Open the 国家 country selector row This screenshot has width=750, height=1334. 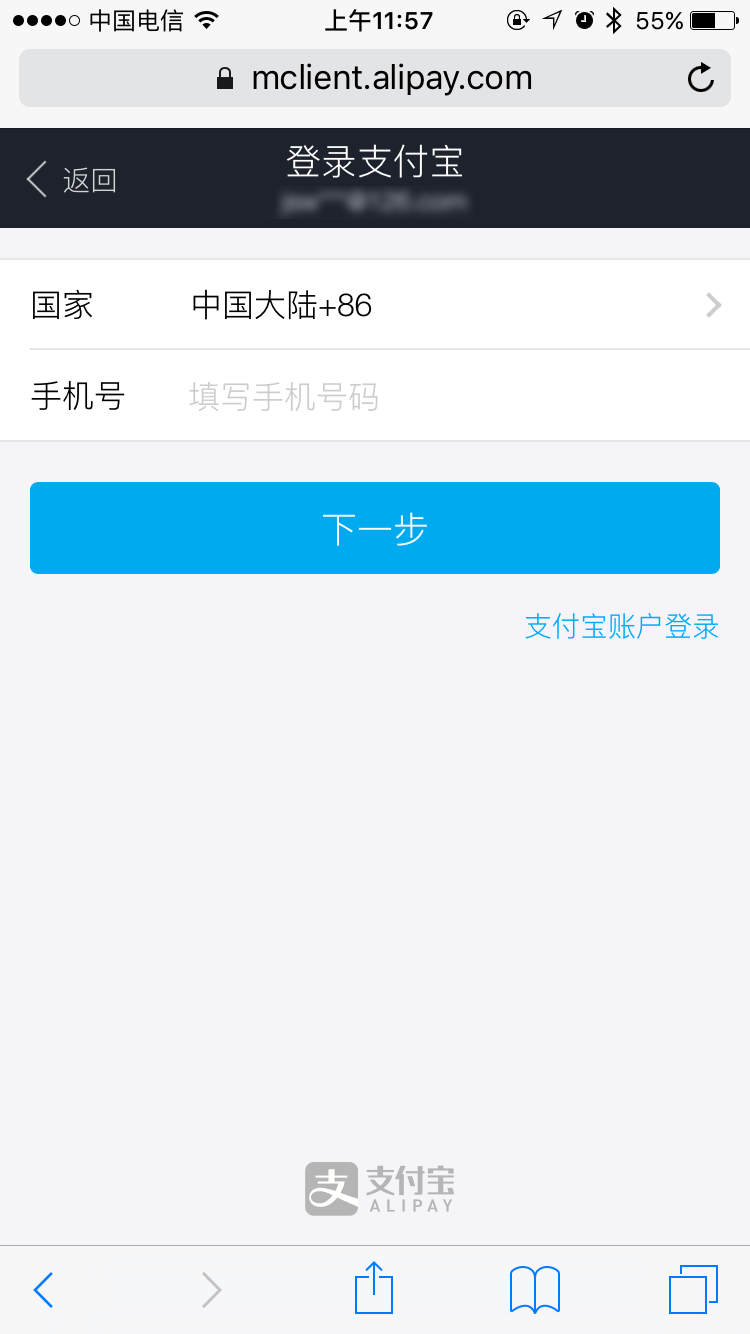coord(375,305)
